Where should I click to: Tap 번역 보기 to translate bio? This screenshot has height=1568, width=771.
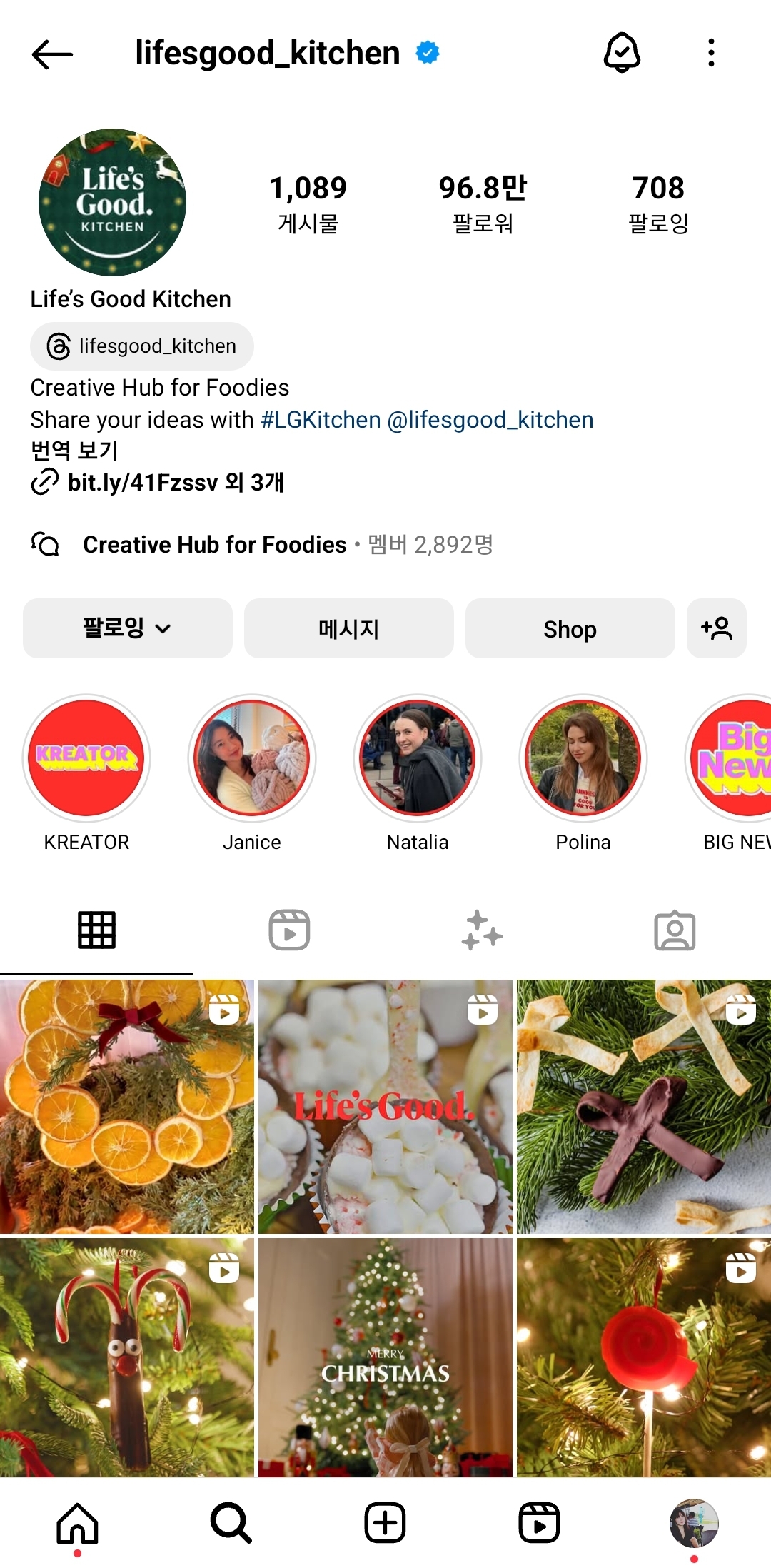(74, 451)
